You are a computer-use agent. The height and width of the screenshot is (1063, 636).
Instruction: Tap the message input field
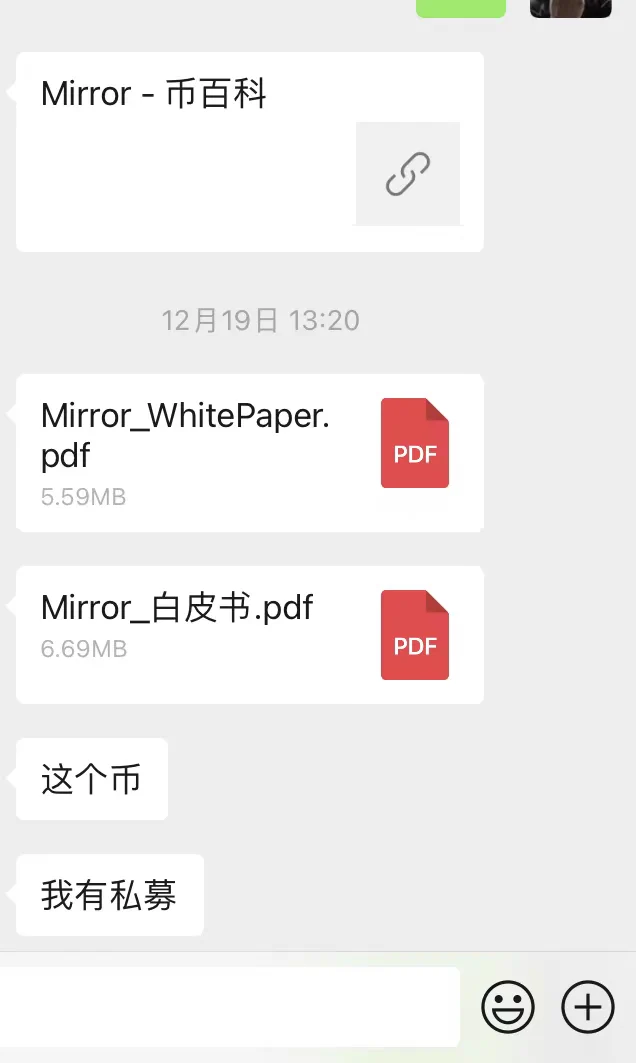tap(229, 1006)
